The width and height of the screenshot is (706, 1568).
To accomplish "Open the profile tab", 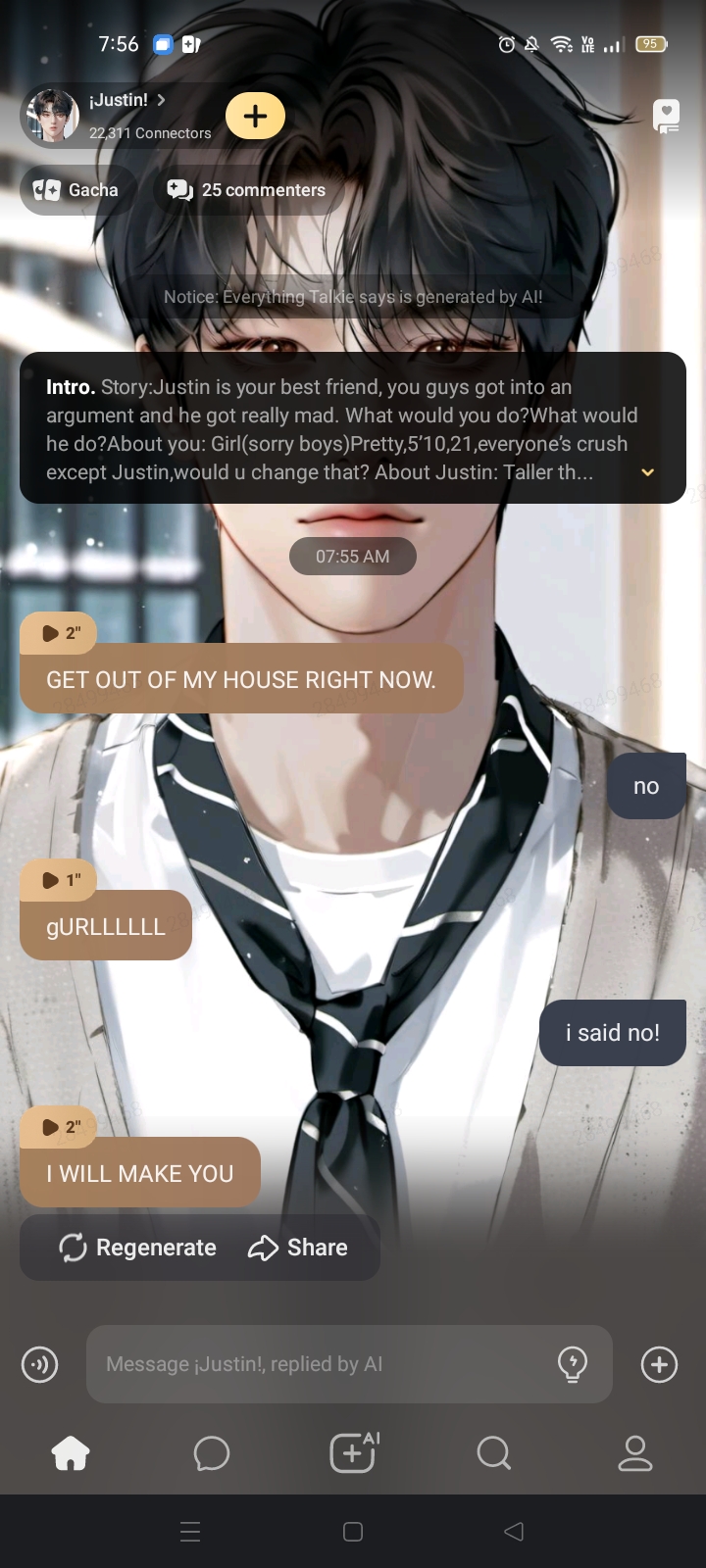I will [634, 1453].
